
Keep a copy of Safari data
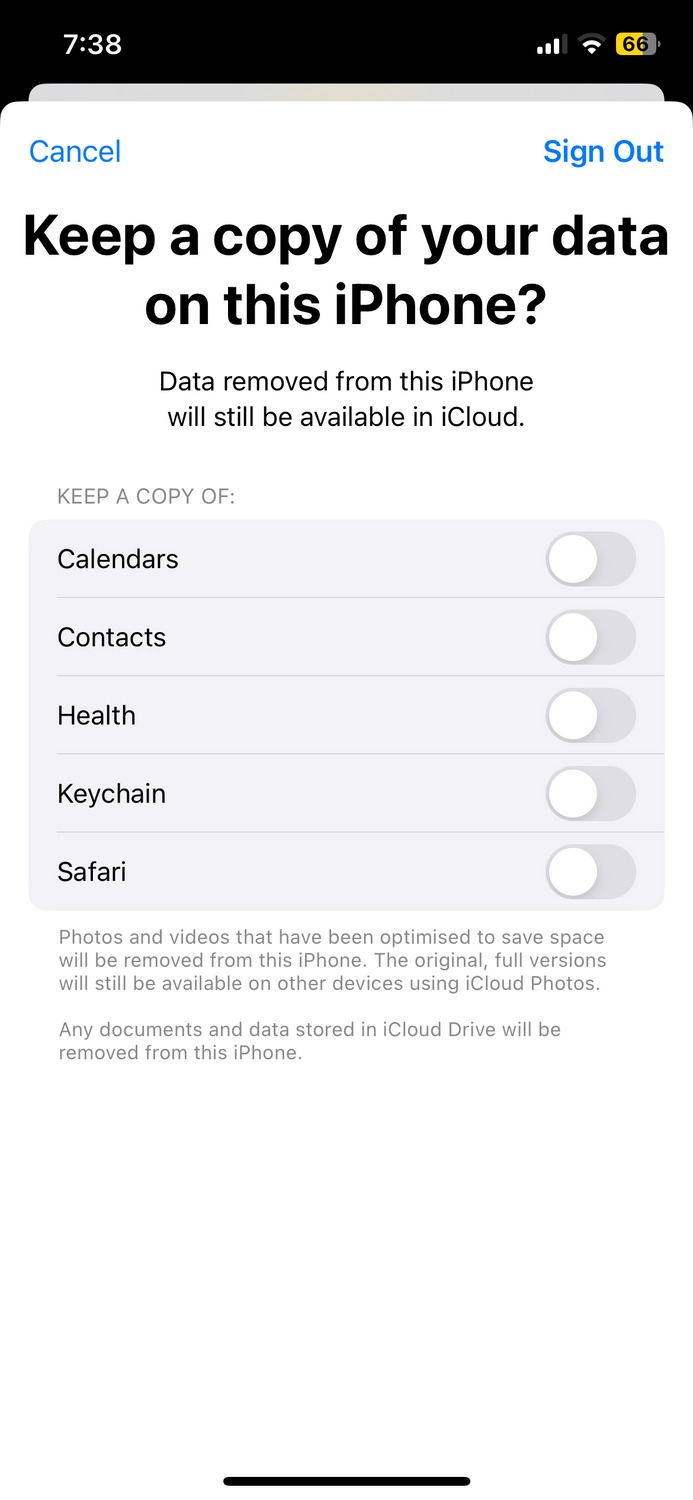(x=590, y=871)
